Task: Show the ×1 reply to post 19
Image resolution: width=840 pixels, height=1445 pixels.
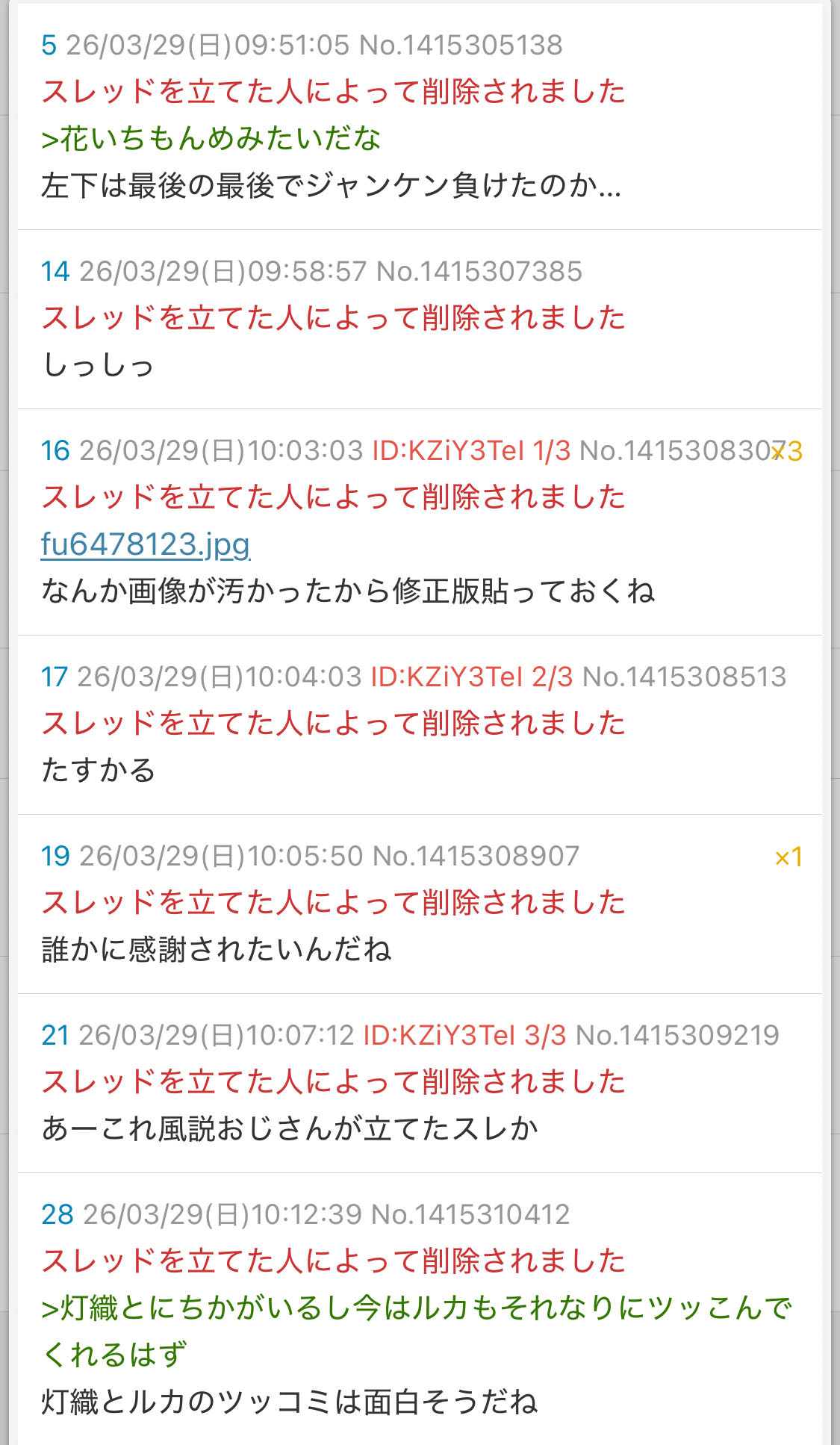Action: coord(788,857)
